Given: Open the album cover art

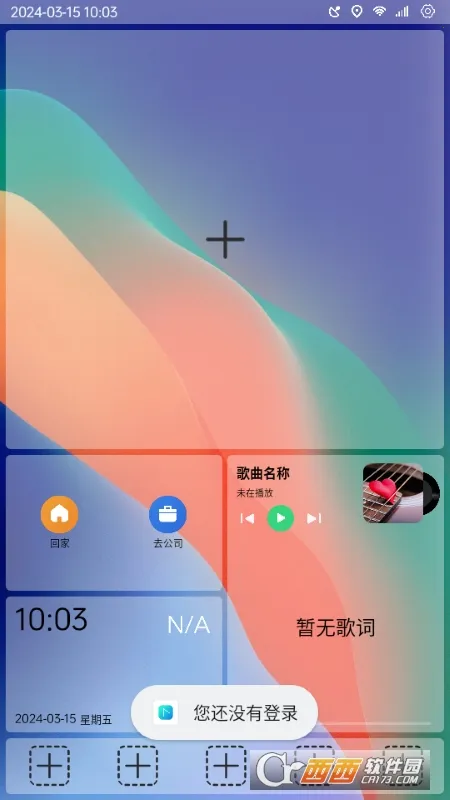Looking at the screenshot, I should (x=393, y=493).
